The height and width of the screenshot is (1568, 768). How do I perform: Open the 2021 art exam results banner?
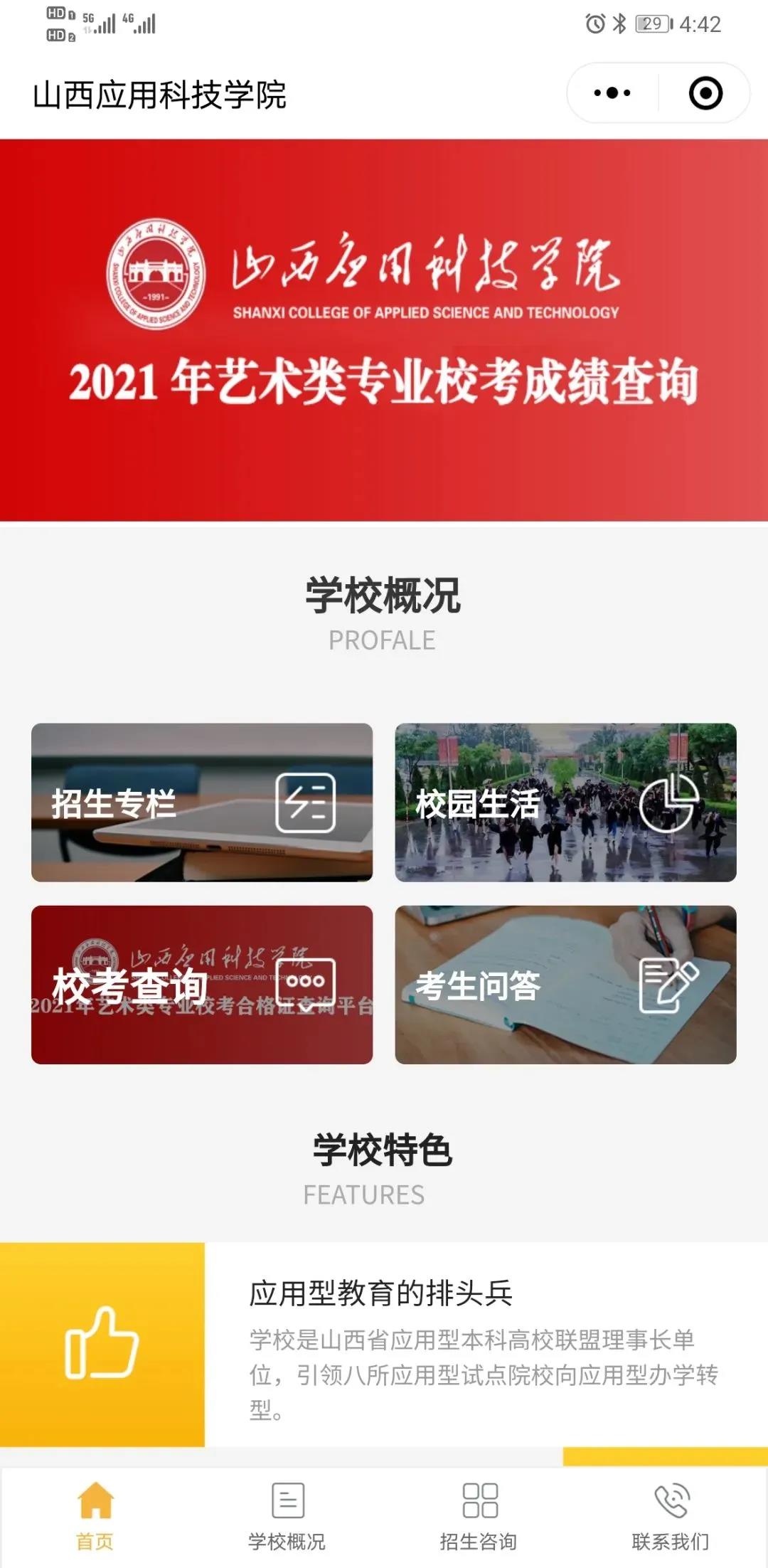(x=384, y=330)
